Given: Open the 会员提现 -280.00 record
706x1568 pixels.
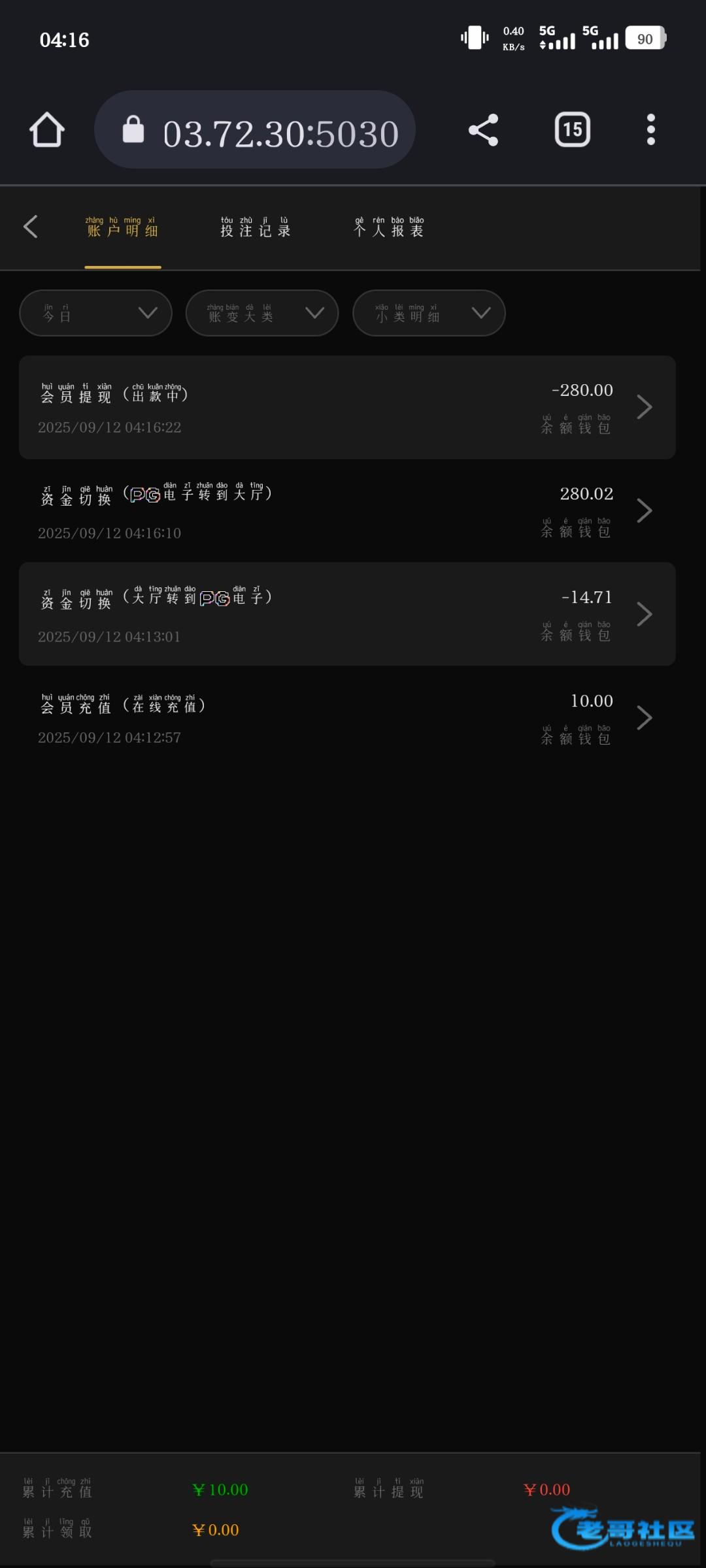Looking at the screenshot, I should (347, 407).
